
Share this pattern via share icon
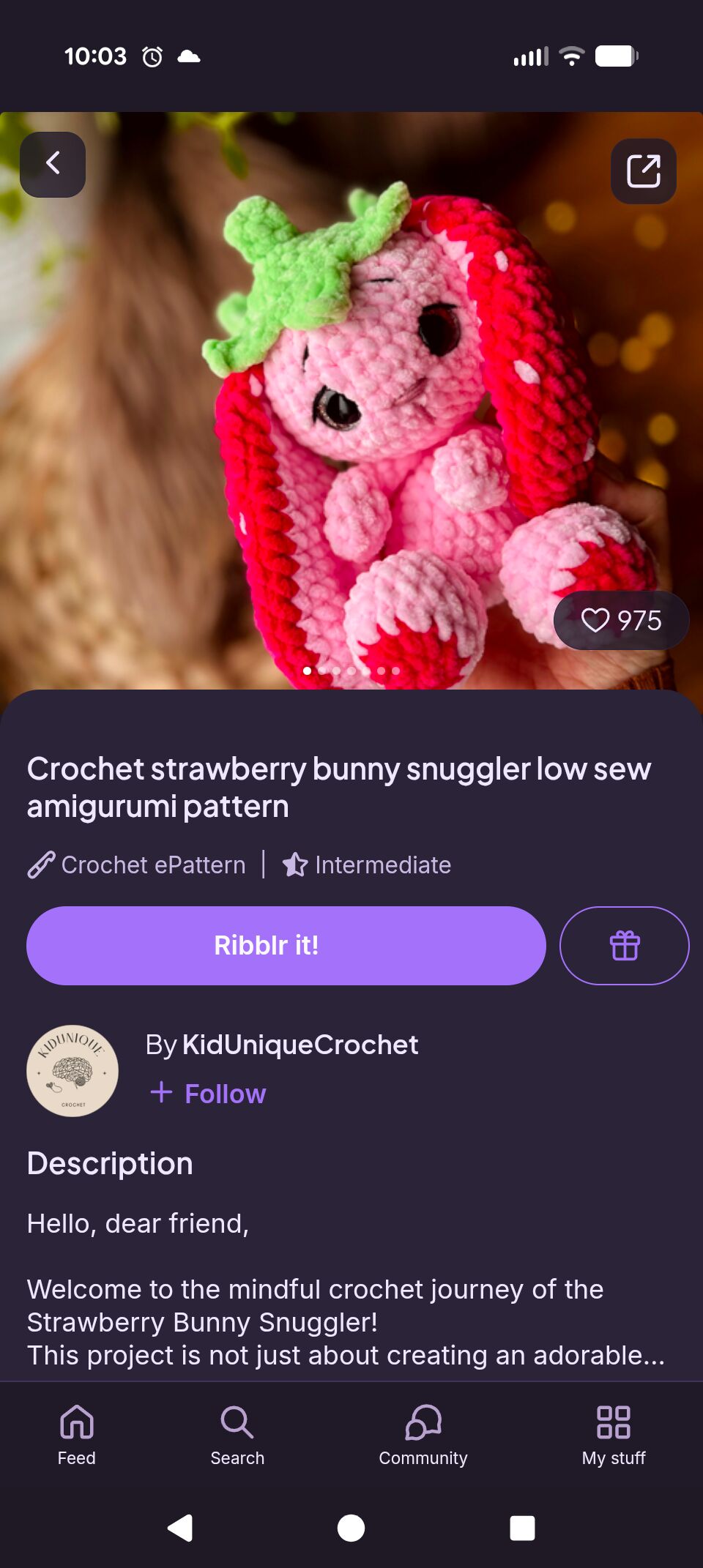pos(643,171)
